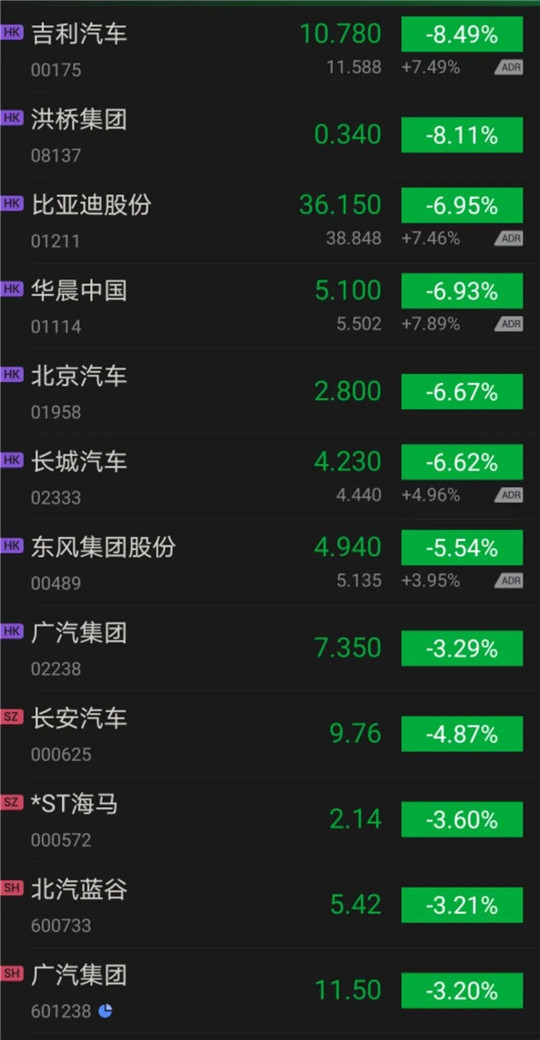Tap the -4.87% change badge for 长安汽车
The image size is (540, 1040).
(462, 734)
